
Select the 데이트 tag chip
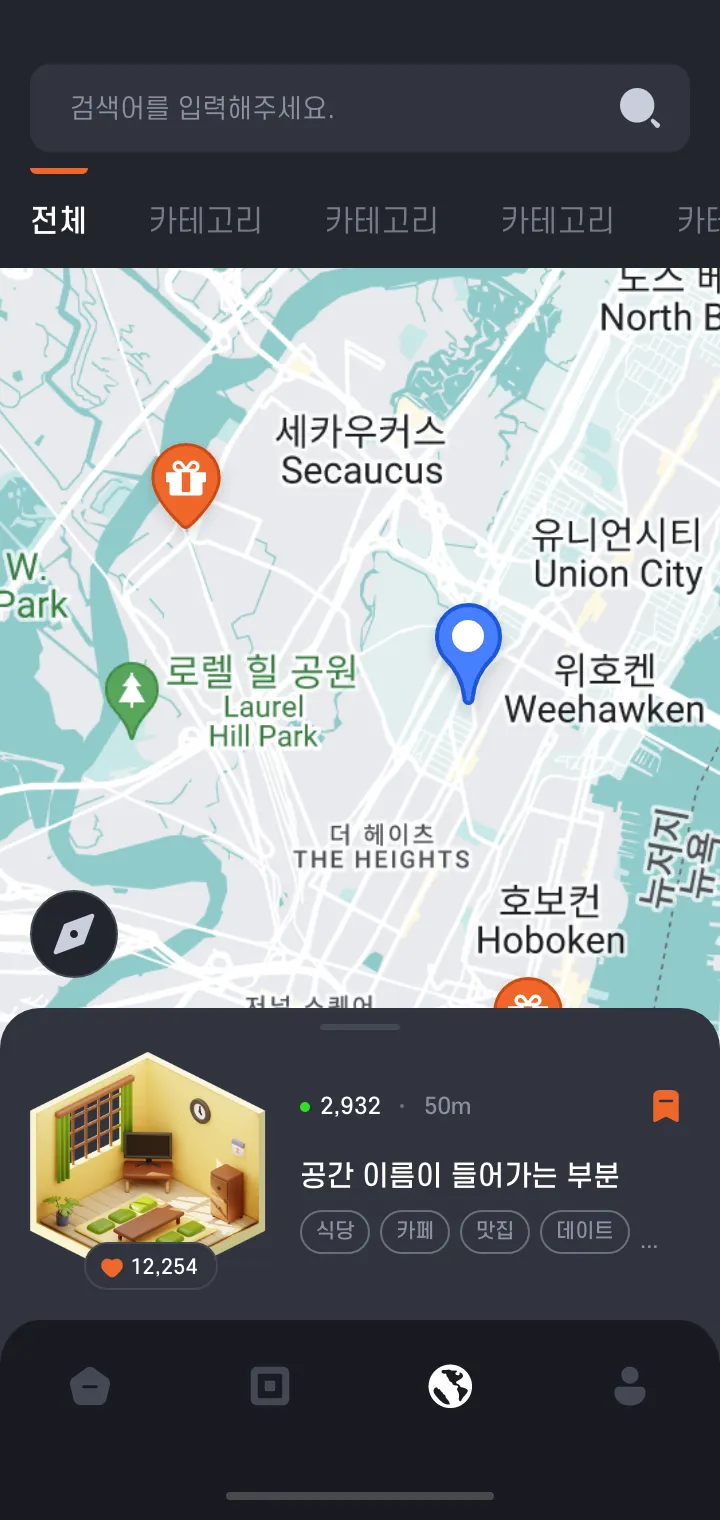click(x=585, y=1232)
